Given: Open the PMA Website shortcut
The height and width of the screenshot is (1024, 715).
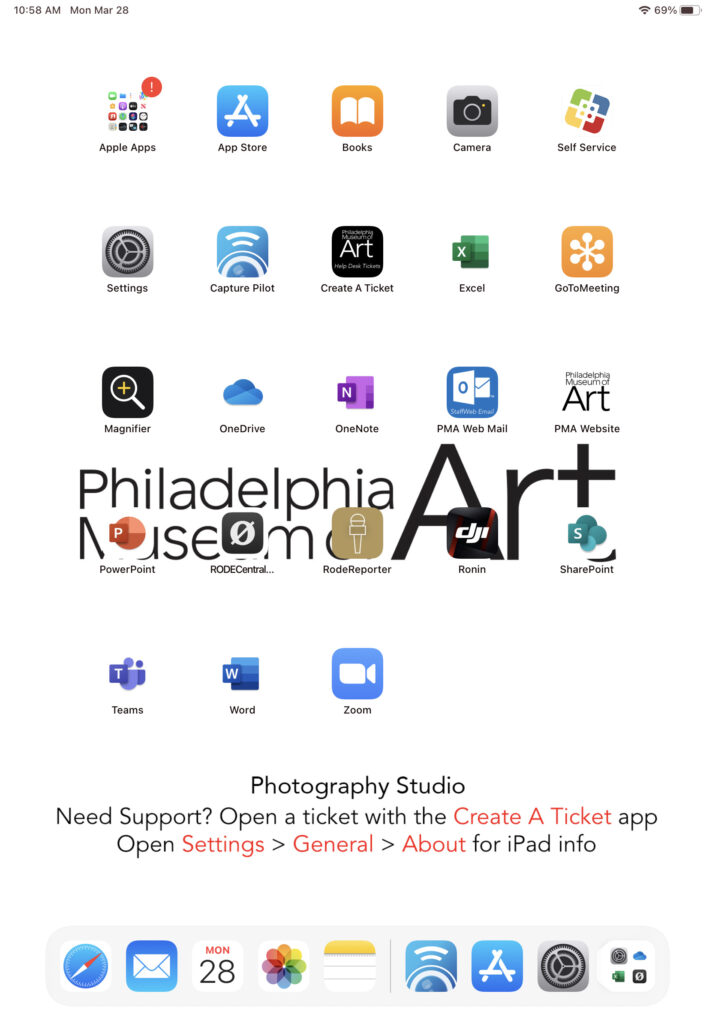Looking at the screenshot, I should click(x=587, y=392).
